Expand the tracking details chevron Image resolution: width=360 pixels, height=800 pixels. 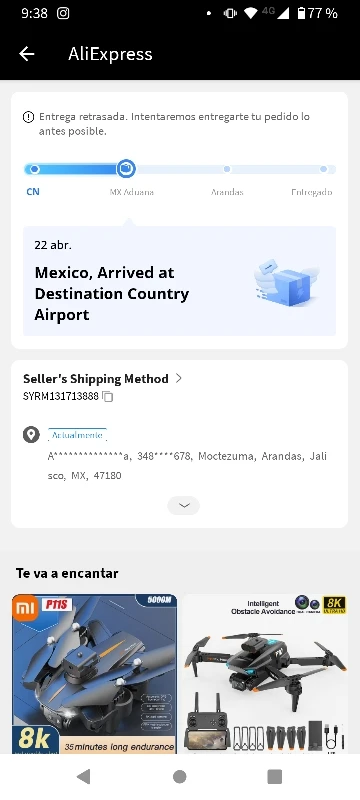pyautogui.click(x=184, y=505)
